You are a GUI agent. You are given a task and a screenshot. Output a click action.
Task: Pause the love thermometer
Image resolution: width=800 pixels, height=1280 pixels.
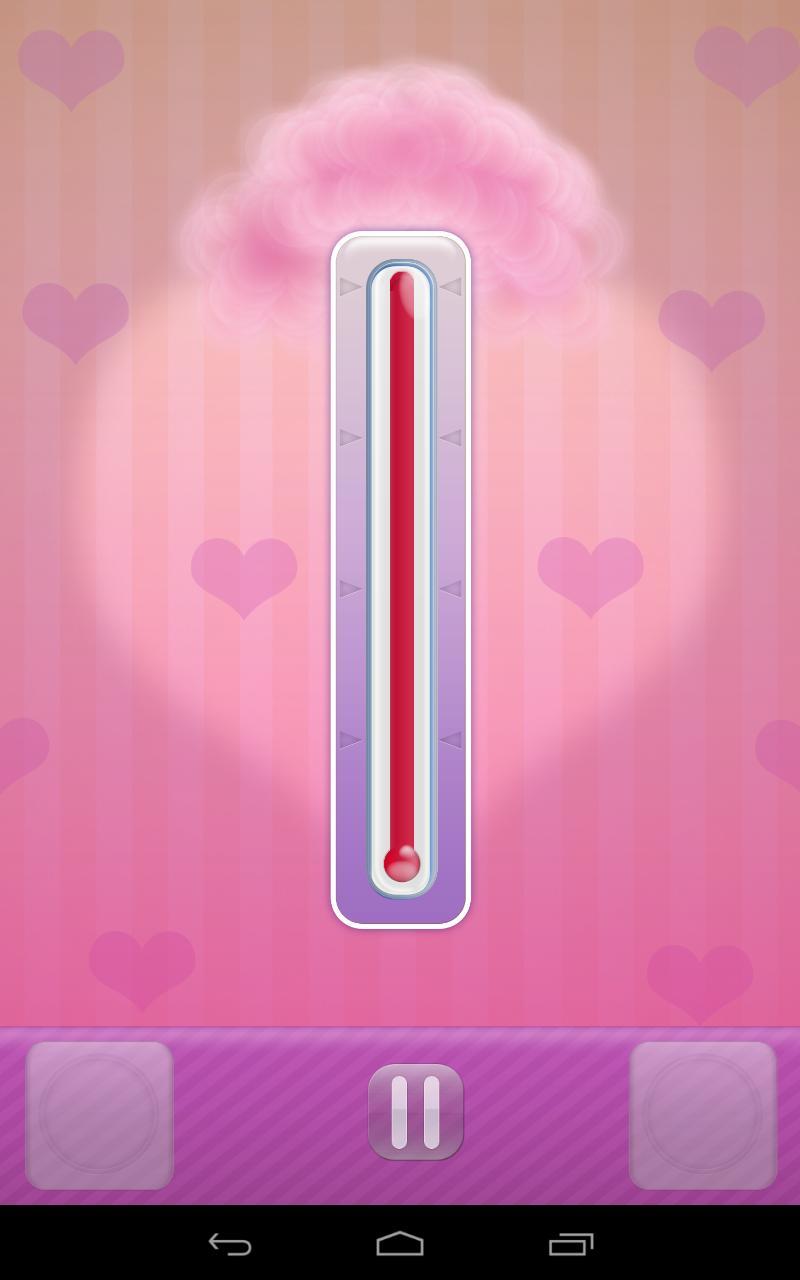point(415,1112)
